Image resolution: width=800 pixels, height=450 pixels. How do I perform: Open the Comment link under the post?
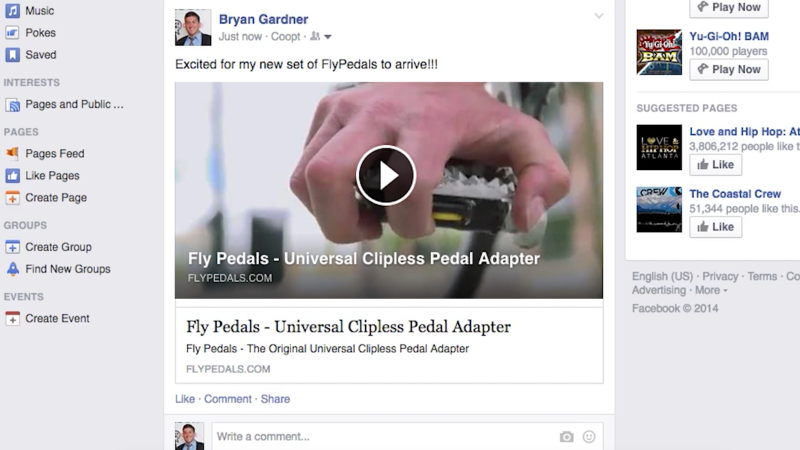228,399
